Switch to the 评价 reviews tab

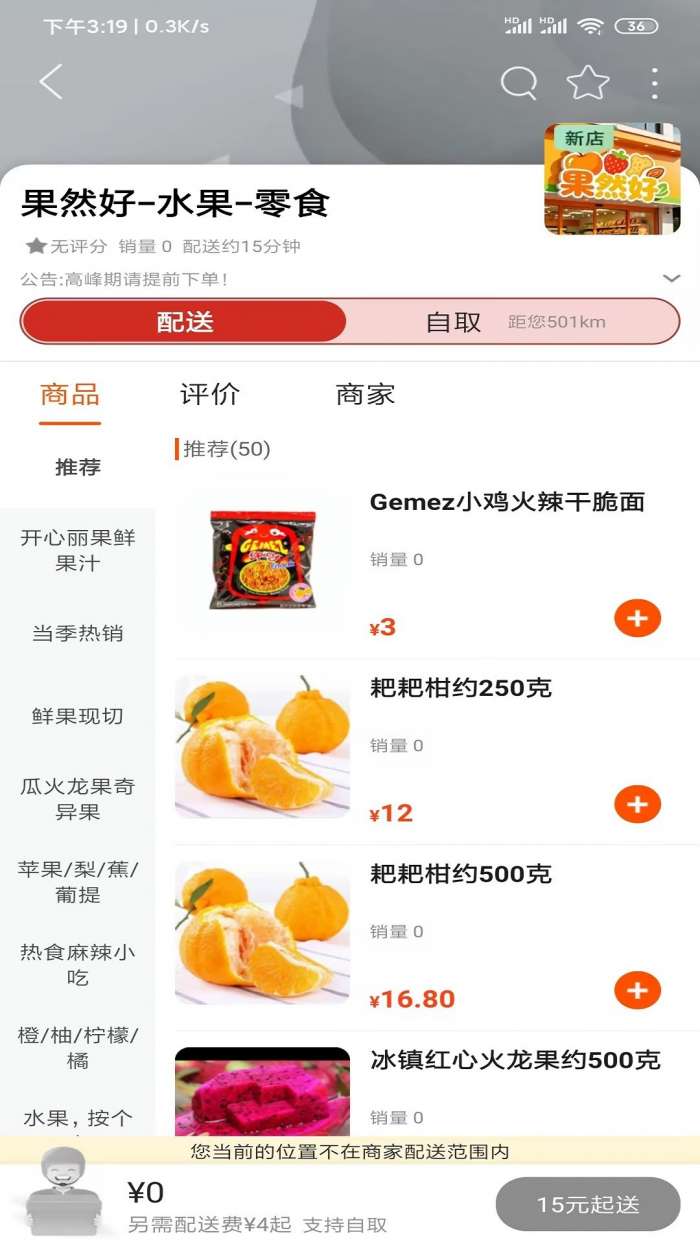coord(210,394)
